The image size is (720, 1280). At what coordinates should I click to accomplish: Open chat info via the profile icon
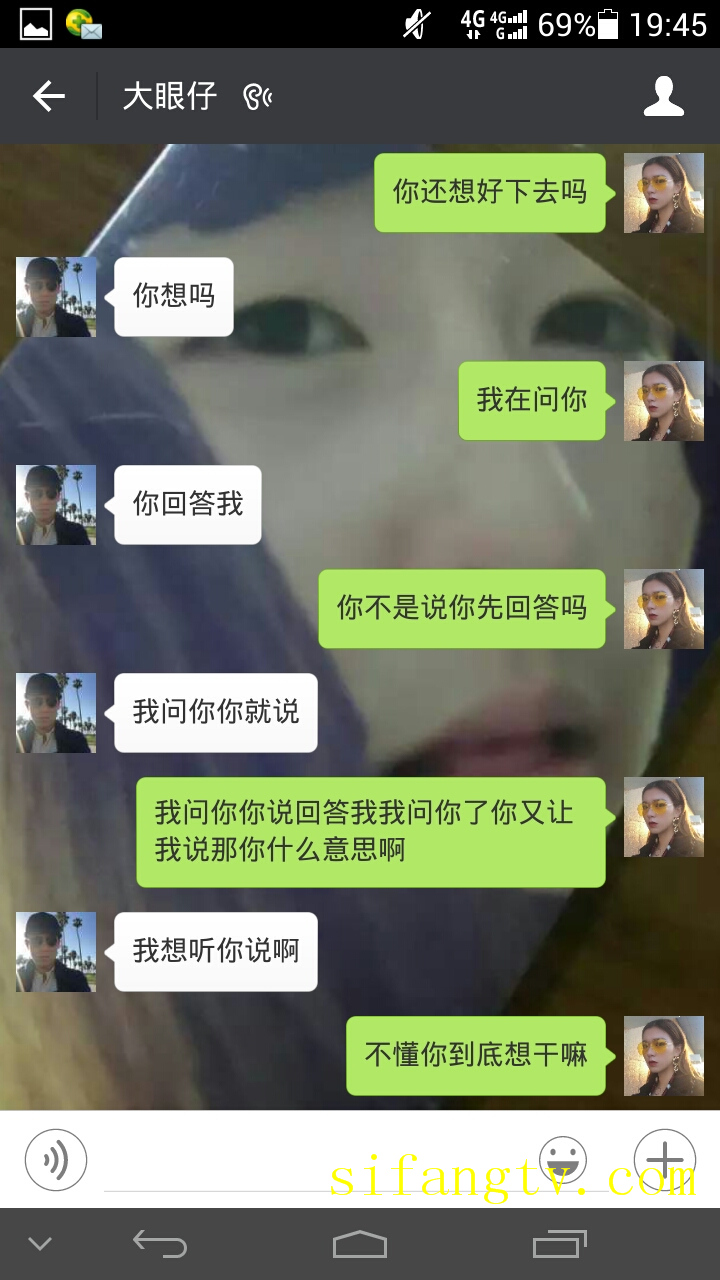pyautogui.click(x=663, y=96)
